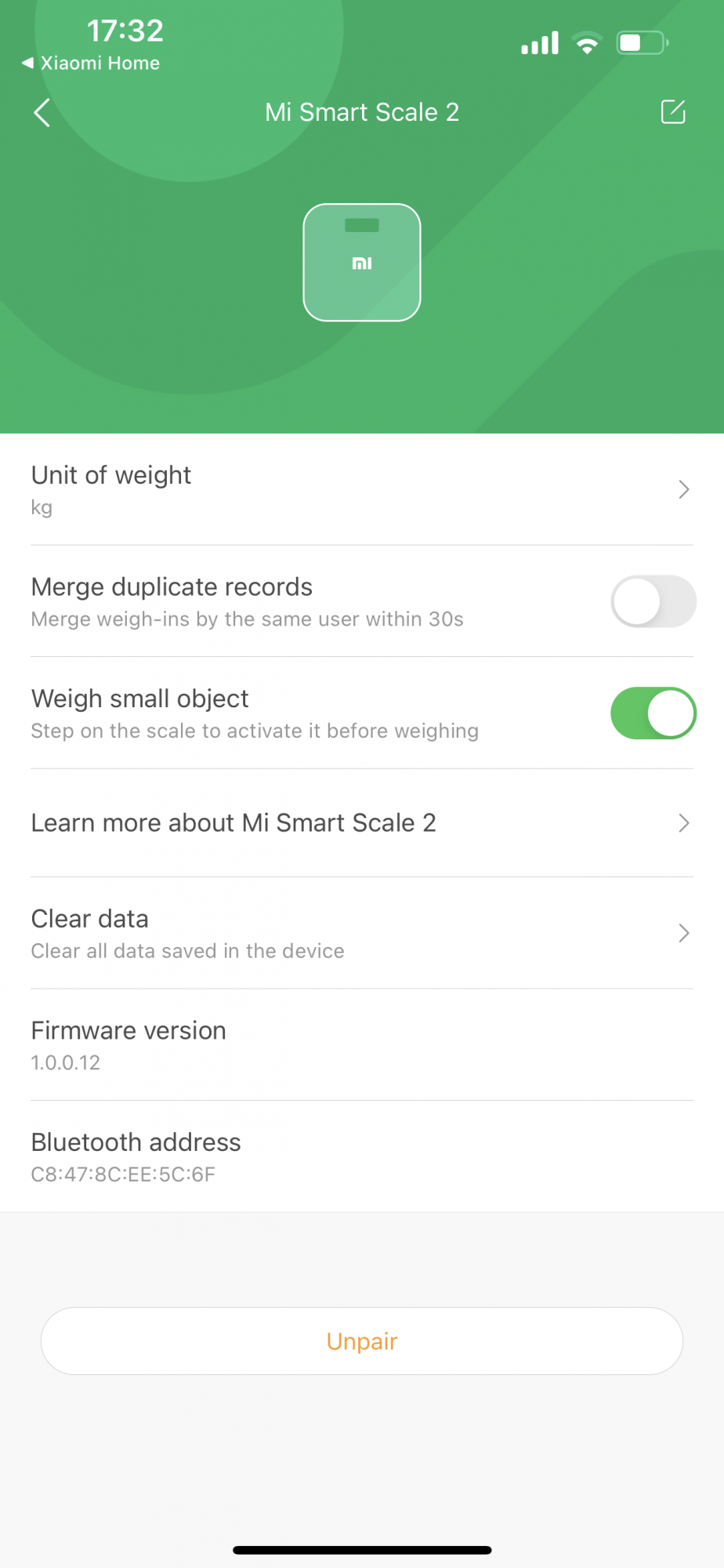This screenshot has height=1568, width=724.
Task: Return to Xiaomi Home app
Action: (91, 63)
